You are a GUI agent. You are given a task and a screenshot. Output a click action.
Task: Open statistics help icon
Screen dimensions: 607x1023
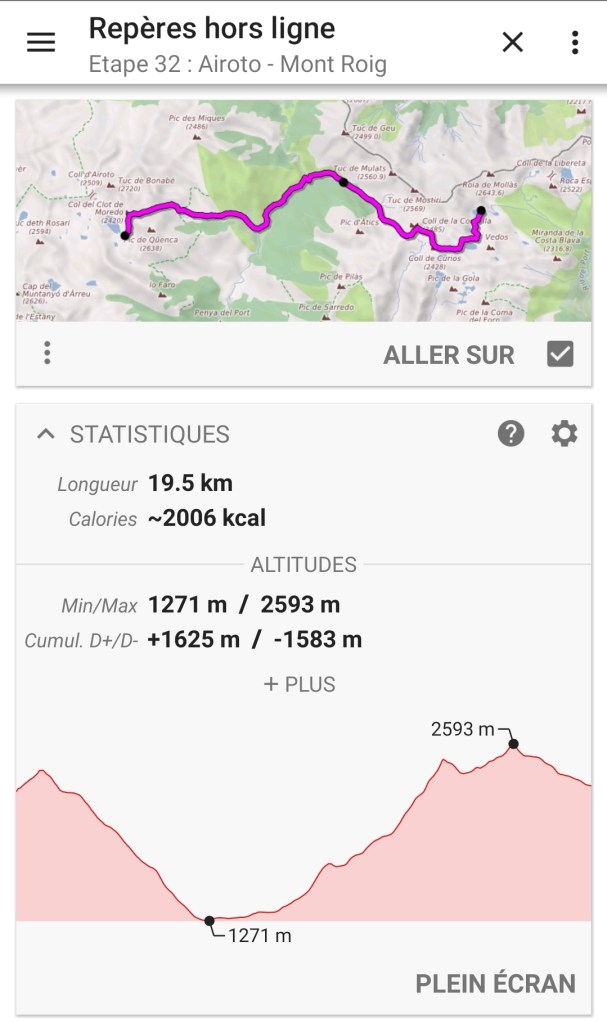[x=511, y=434]
